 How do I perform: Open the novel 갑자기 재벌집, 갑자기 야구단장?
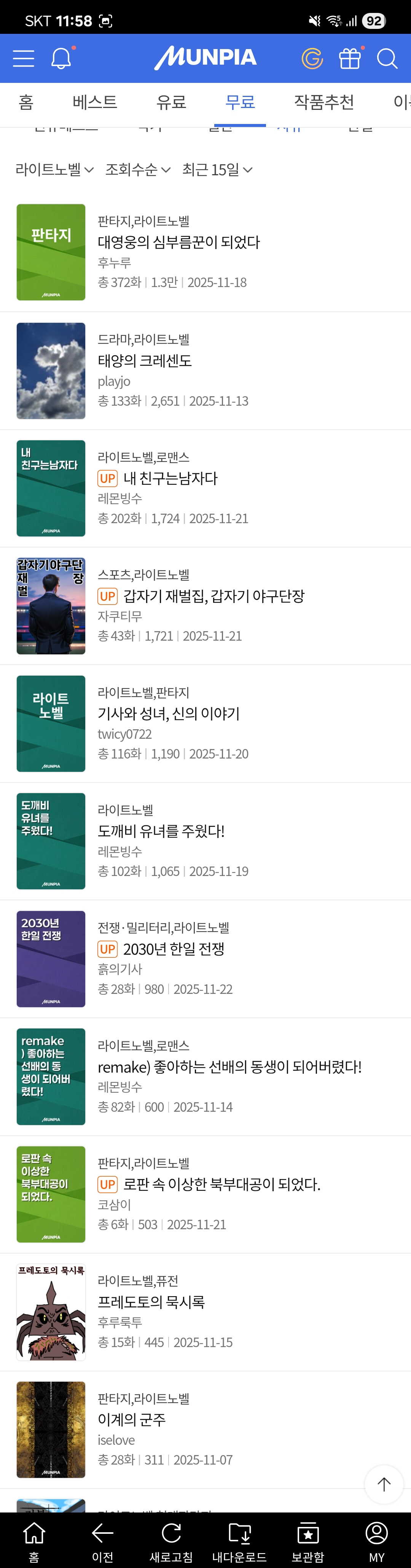click(x=213, y=597)
